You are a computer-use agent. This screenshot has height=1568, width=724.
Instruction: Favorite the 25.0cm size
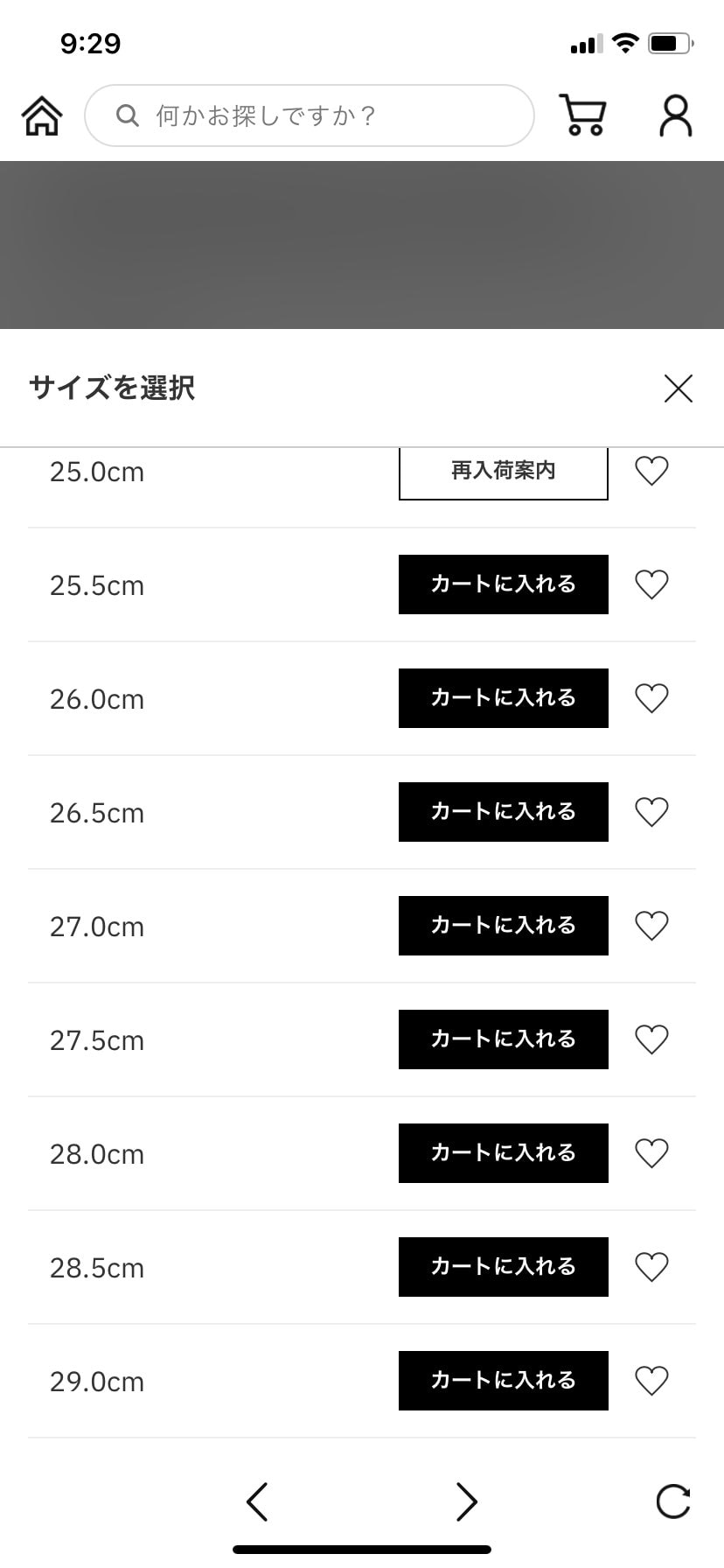pyautogui.click(x=651, y=471)
